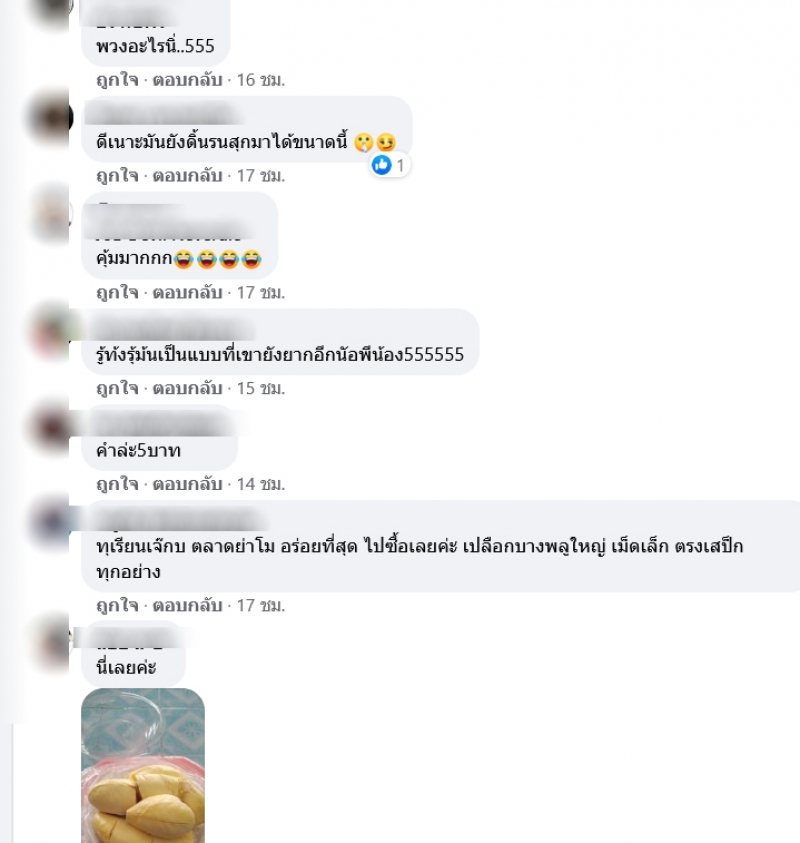
Task: Open the reaction count on the 'ดีเนาะ' comment
Action: [x=390, y=165]
